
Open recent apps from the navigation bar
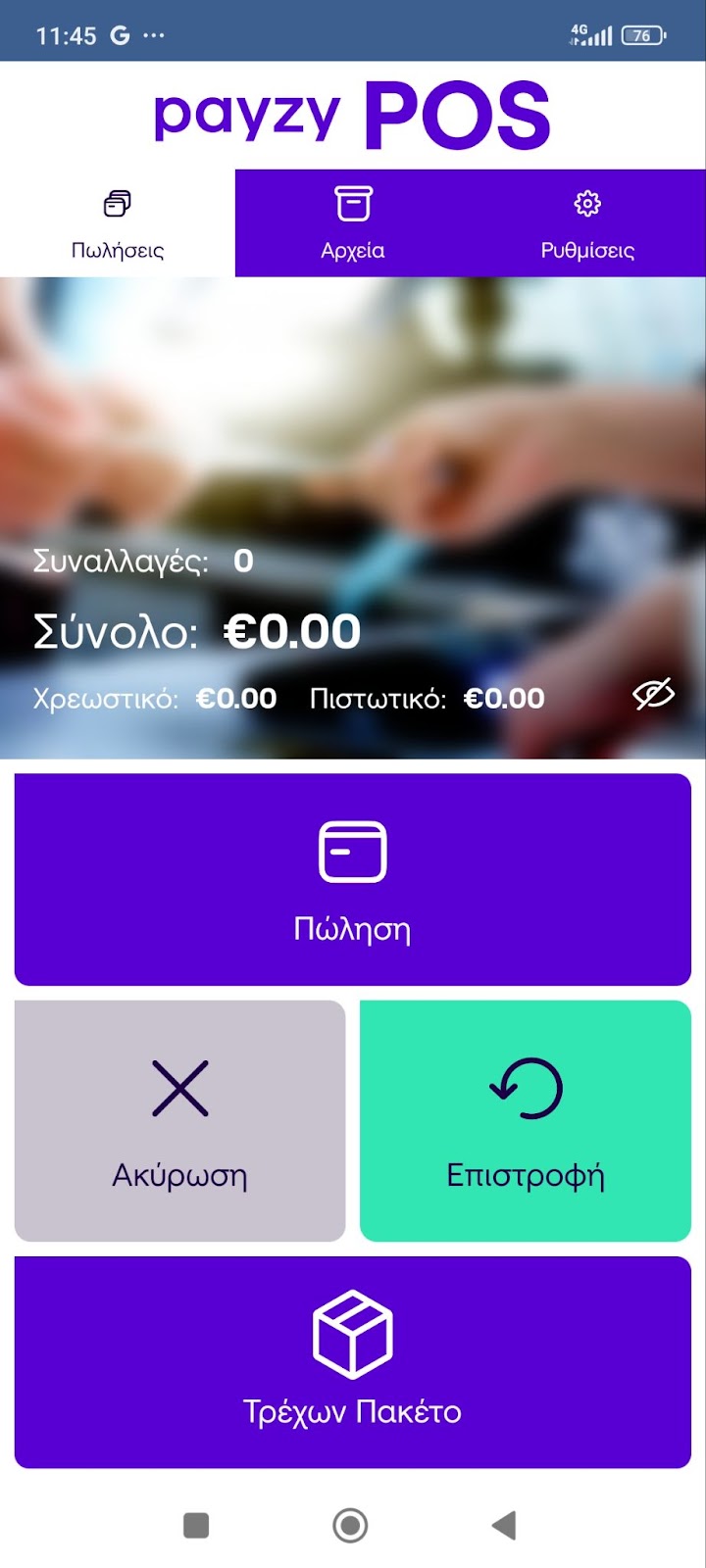[196, 1525]
